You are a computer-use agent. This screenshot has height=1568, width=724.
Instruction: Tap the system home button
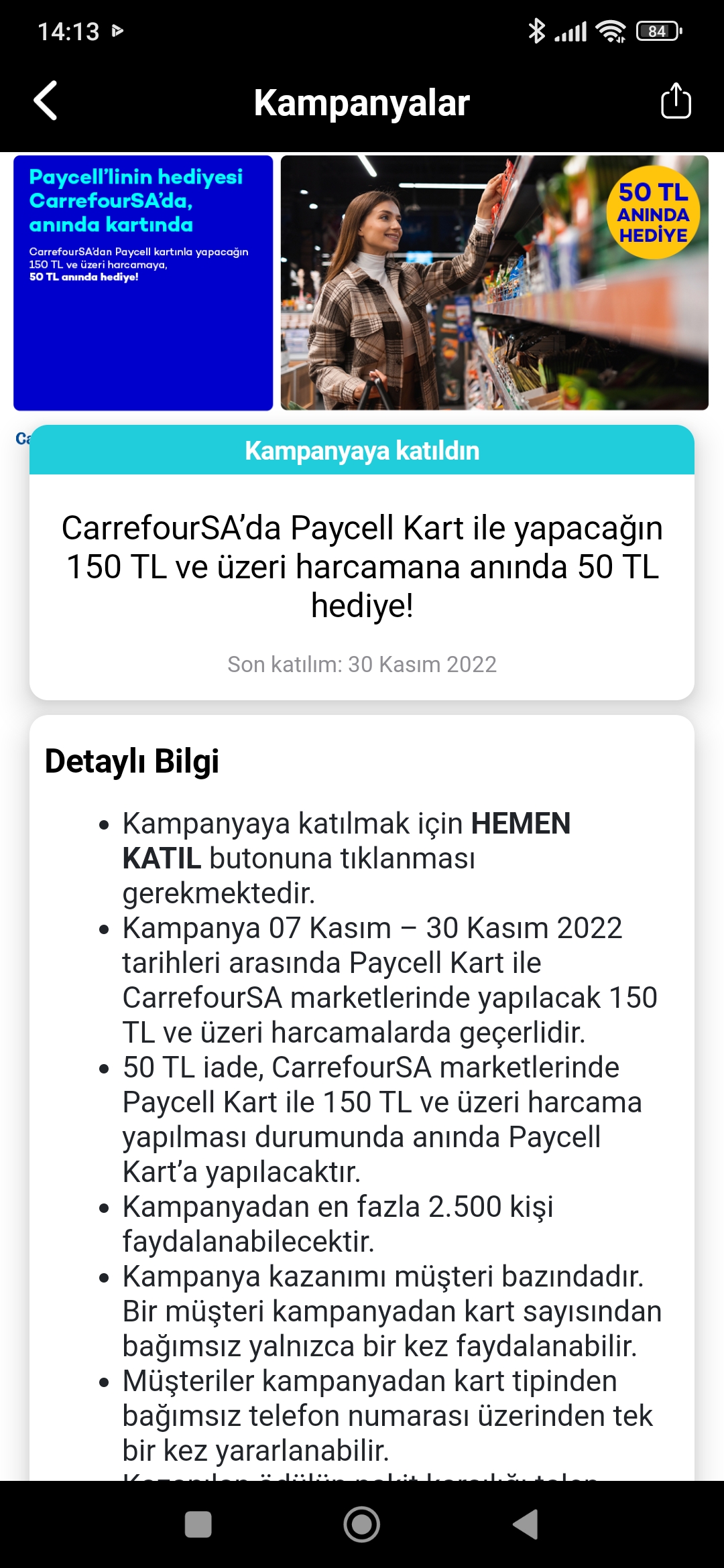point(362,1524)
